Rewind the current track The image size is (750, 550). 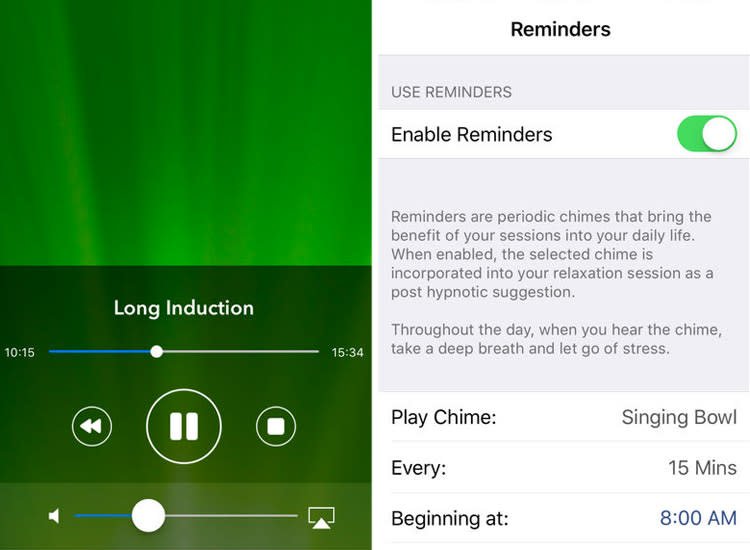pyautogui.click(x=91, y=427)
